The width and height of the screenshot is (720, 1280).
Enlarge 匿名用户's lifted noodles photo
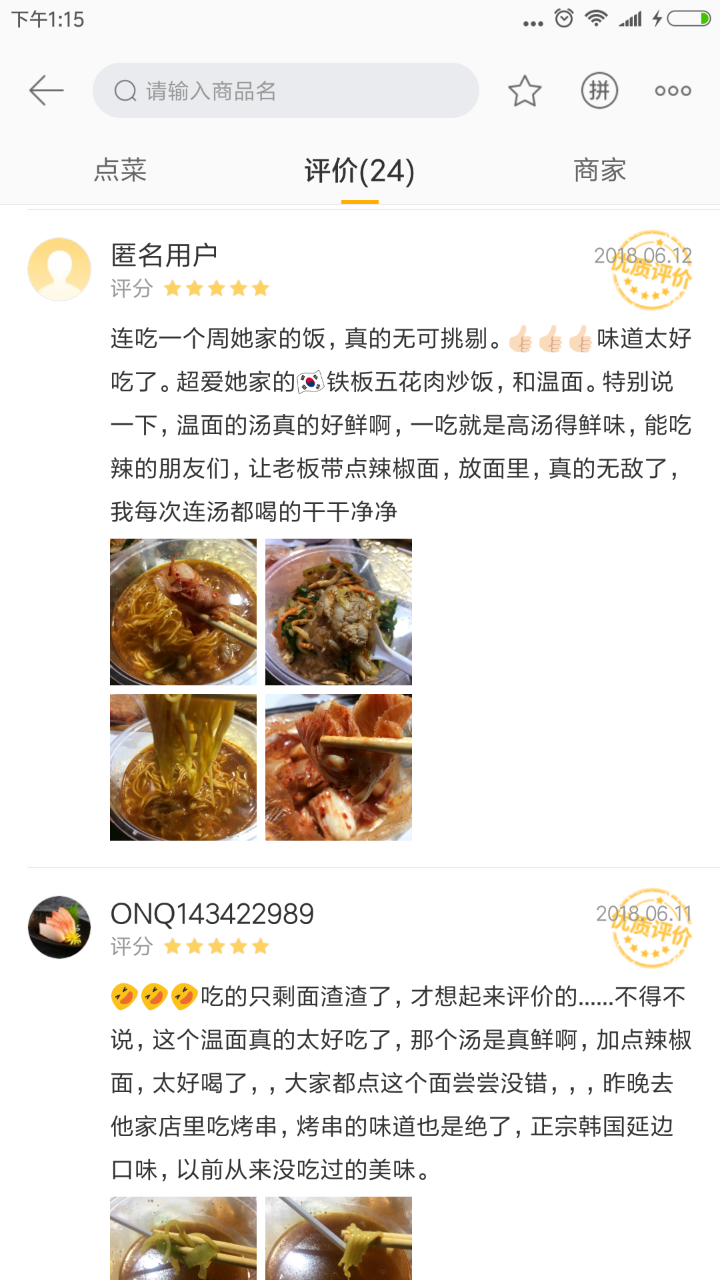pyautogui.click(x=183, y=767)
